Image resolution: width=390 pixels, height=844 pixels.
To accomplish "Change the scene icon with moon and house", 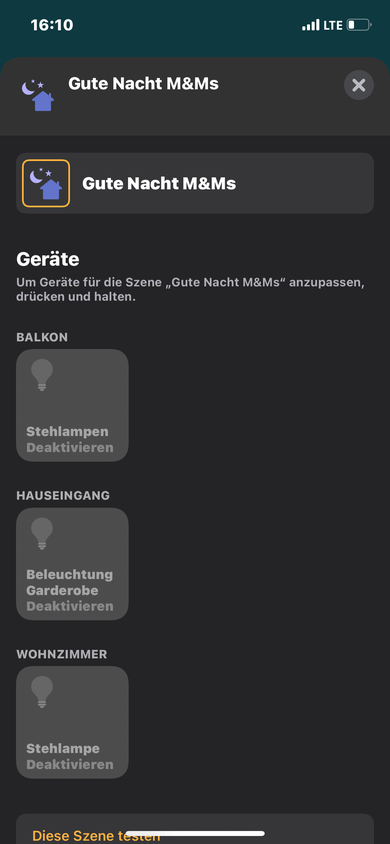I will click(46, 184).
